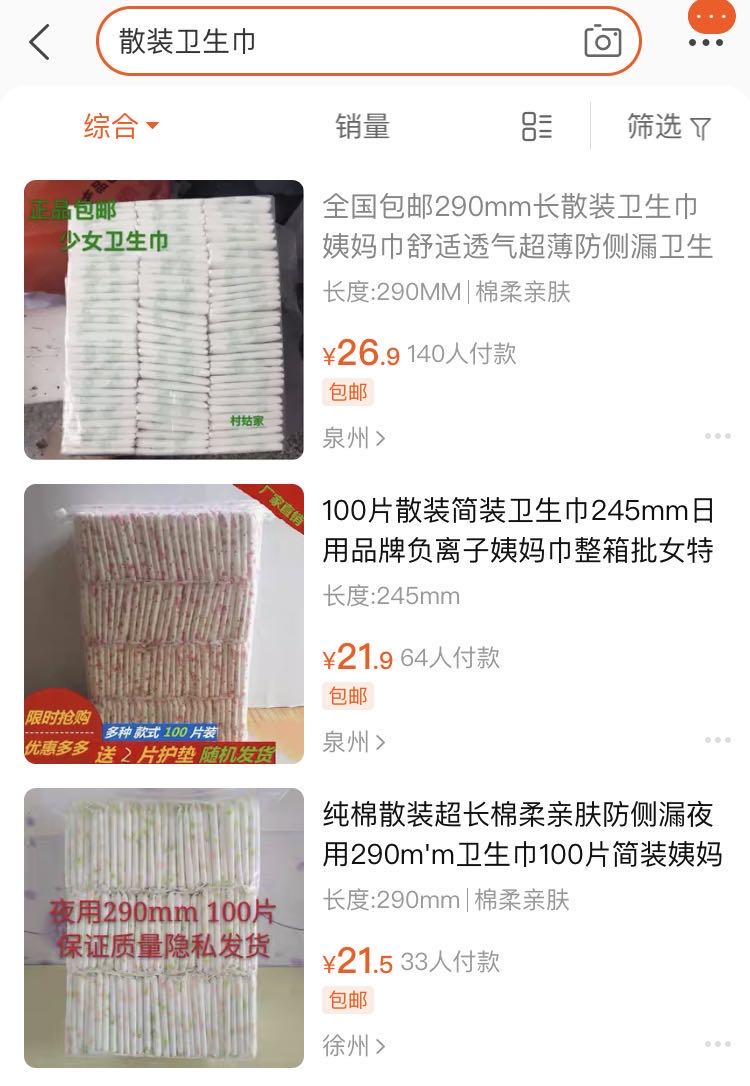
Task: Tap the ellipsis icon on the second product
Action: (718, 742)
